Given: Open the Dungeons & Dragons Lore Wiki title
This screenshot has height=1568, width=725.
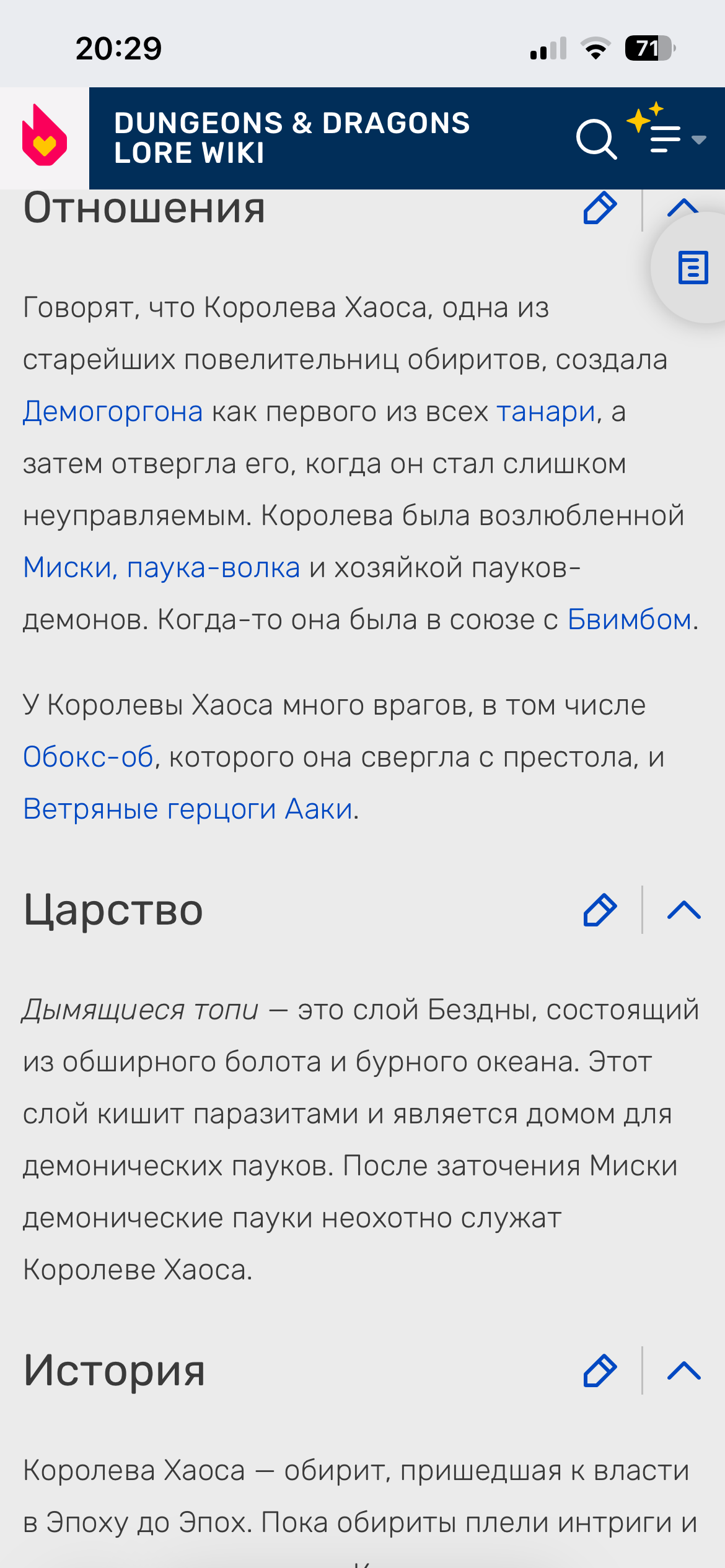Looking at the screenshot, I should coord(291,138).
